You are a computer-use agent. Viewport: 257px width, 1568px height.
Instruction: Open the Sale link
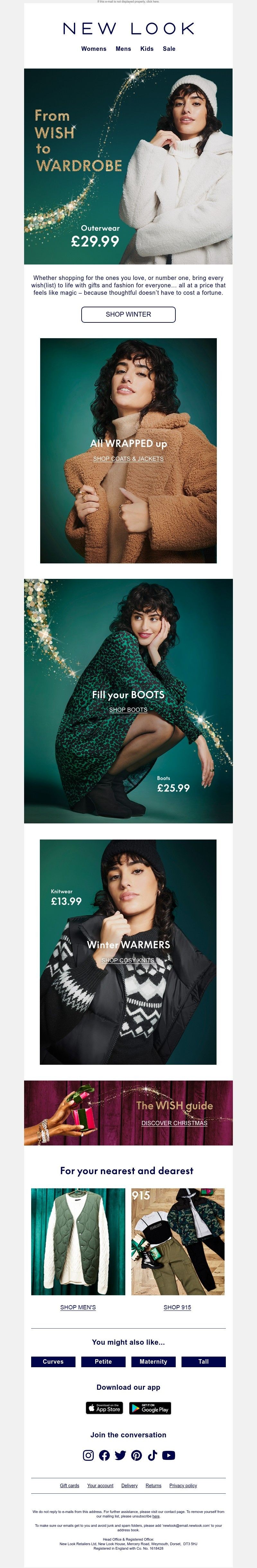tap(169, 49)
